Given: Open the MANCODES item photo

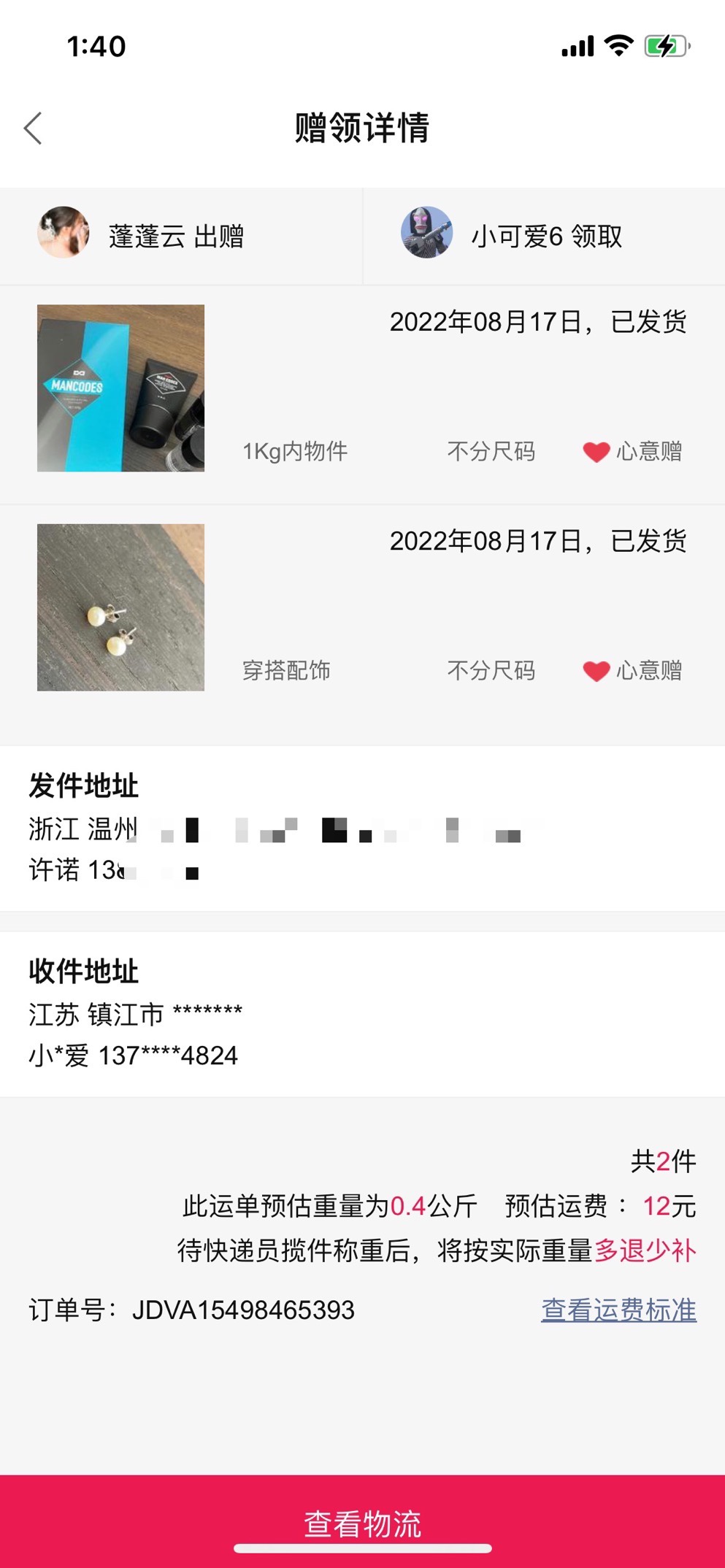Looking at the screenshot, I should click(x=121, y=388).
